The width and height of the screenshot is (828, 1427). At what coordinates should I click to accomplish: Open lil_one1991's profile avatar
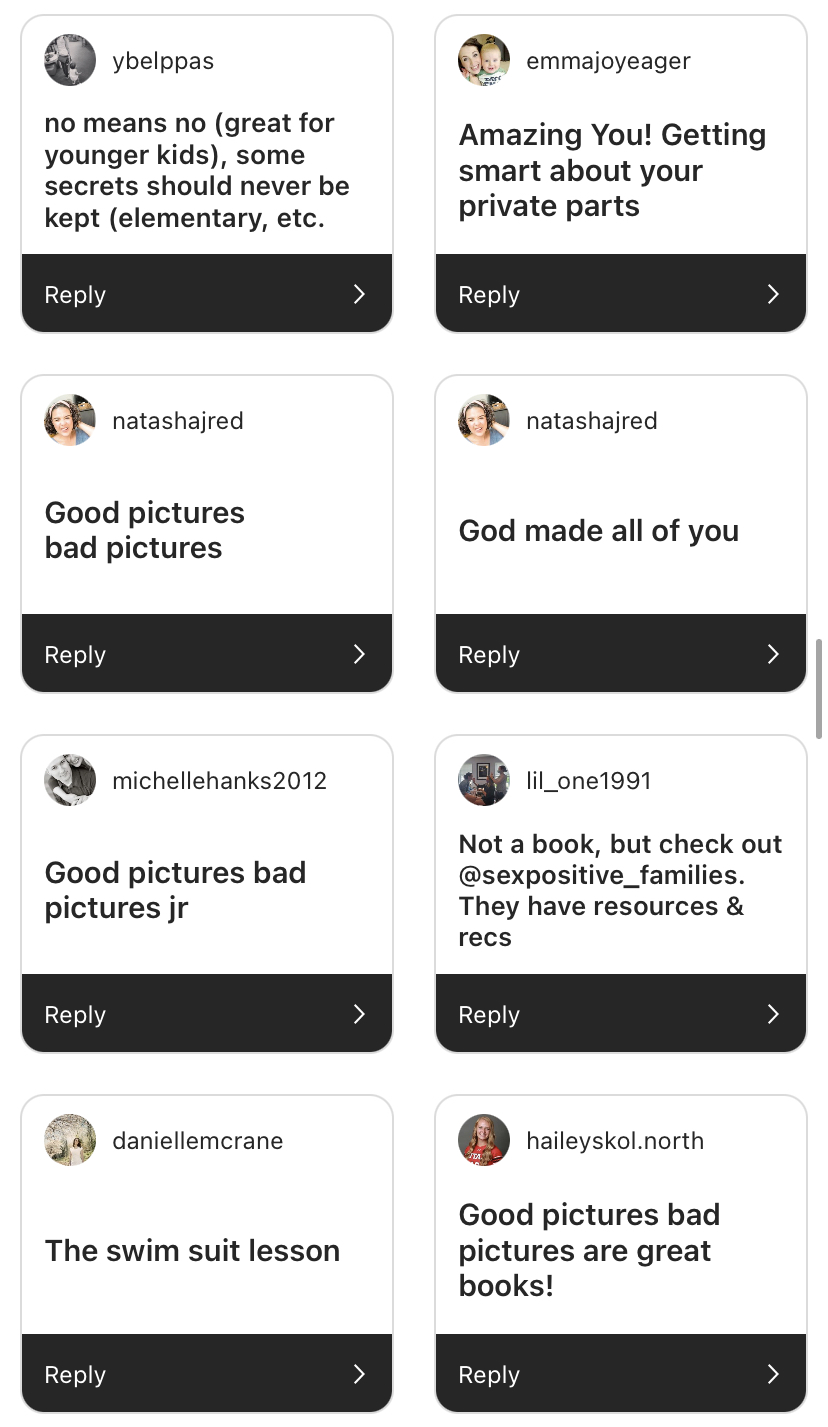484,780
